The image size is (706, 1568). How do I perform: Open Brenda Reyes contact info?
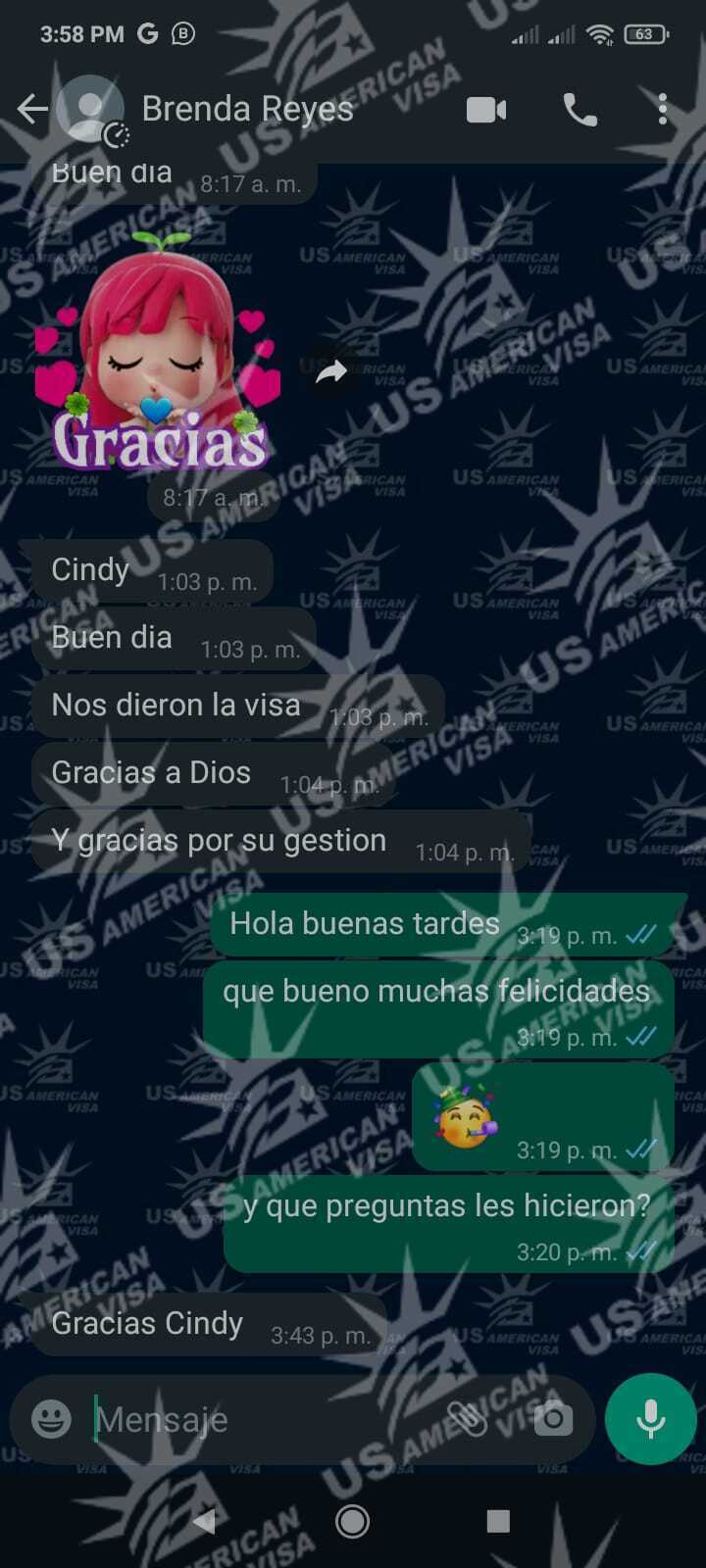[247, 109]
